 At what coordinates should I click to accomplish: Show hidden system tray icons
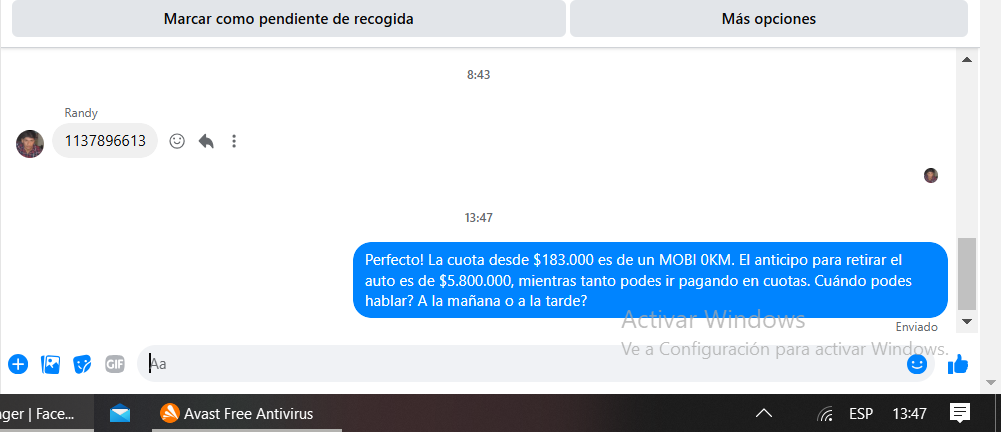tap(763, 413)
